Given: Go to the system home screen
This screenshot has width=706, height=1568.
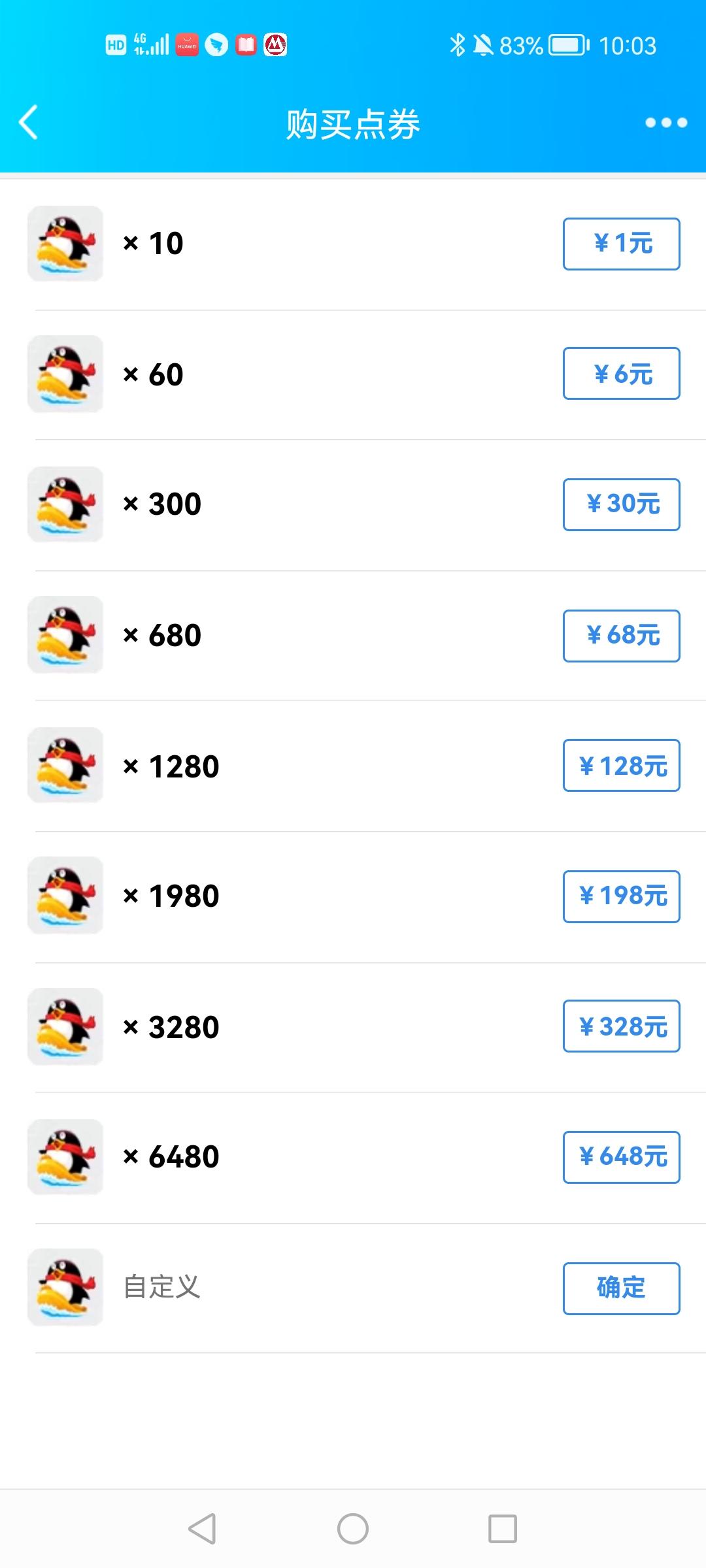Looking at the screenshot, I should (x=353, y=1529).
